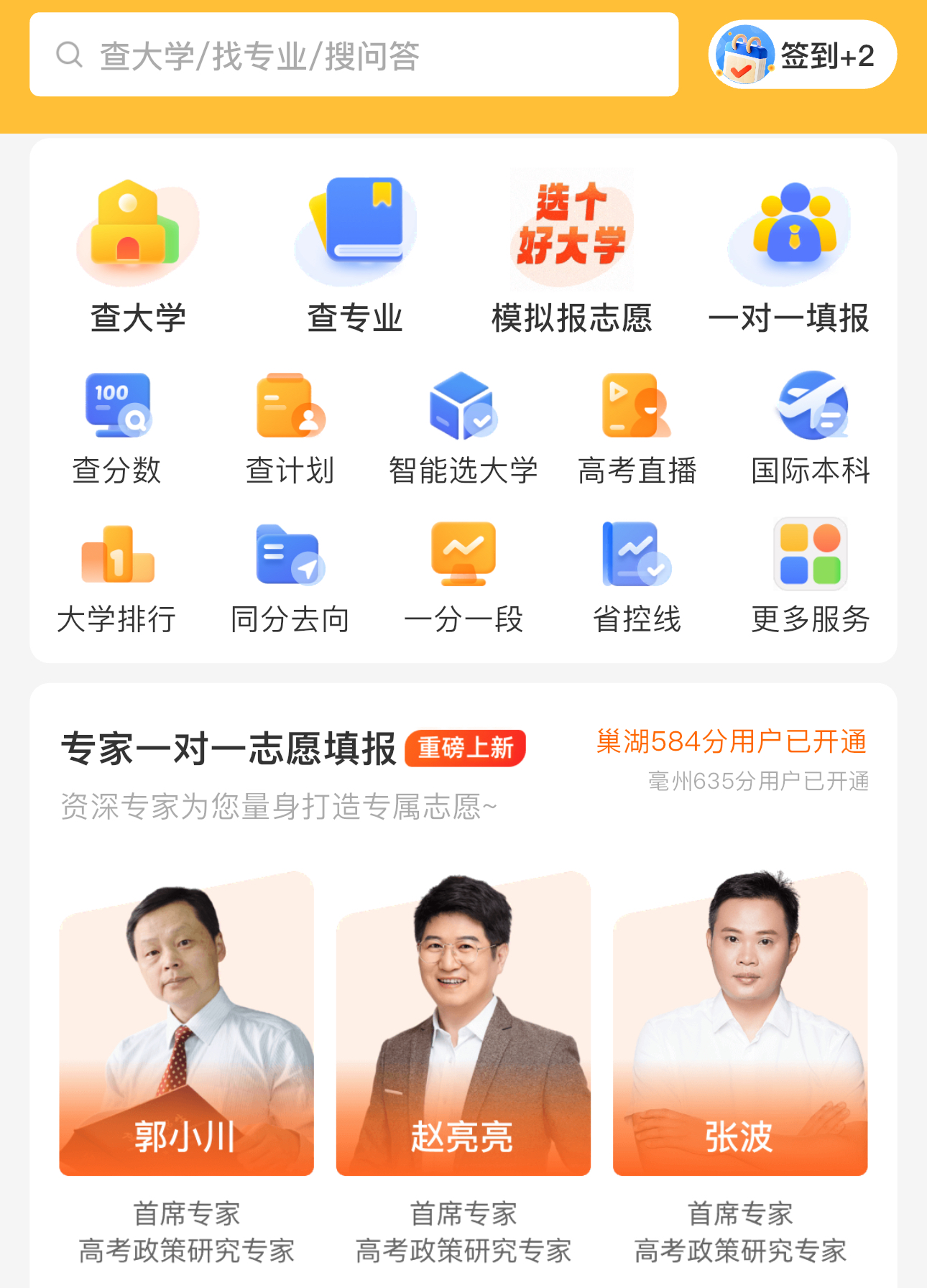Screen dimensions: 927x1288
Task: View expert 郭小川's card
Action: 186,1024
